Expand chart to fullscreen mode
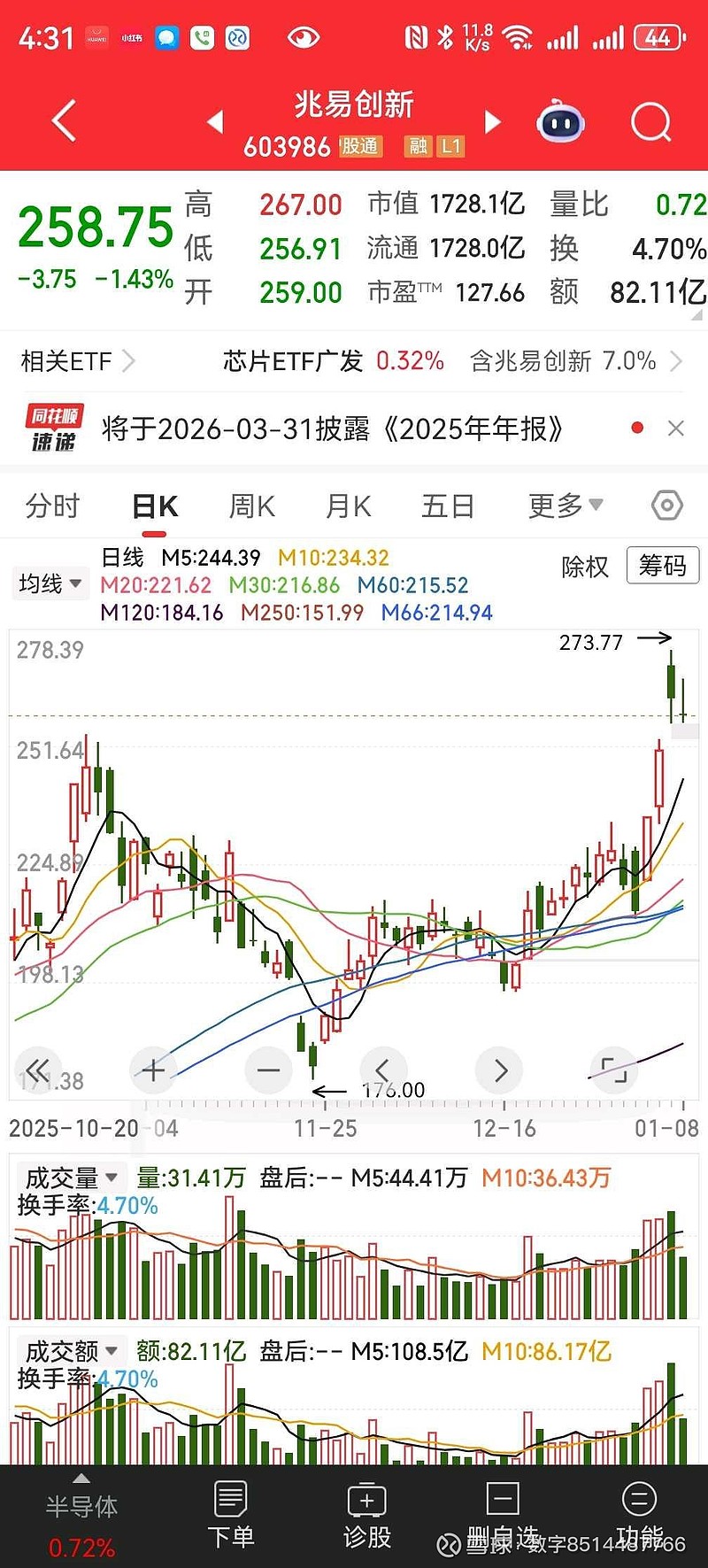The width and height of the screenshot is (708, 1568). tap(613, 1070)
